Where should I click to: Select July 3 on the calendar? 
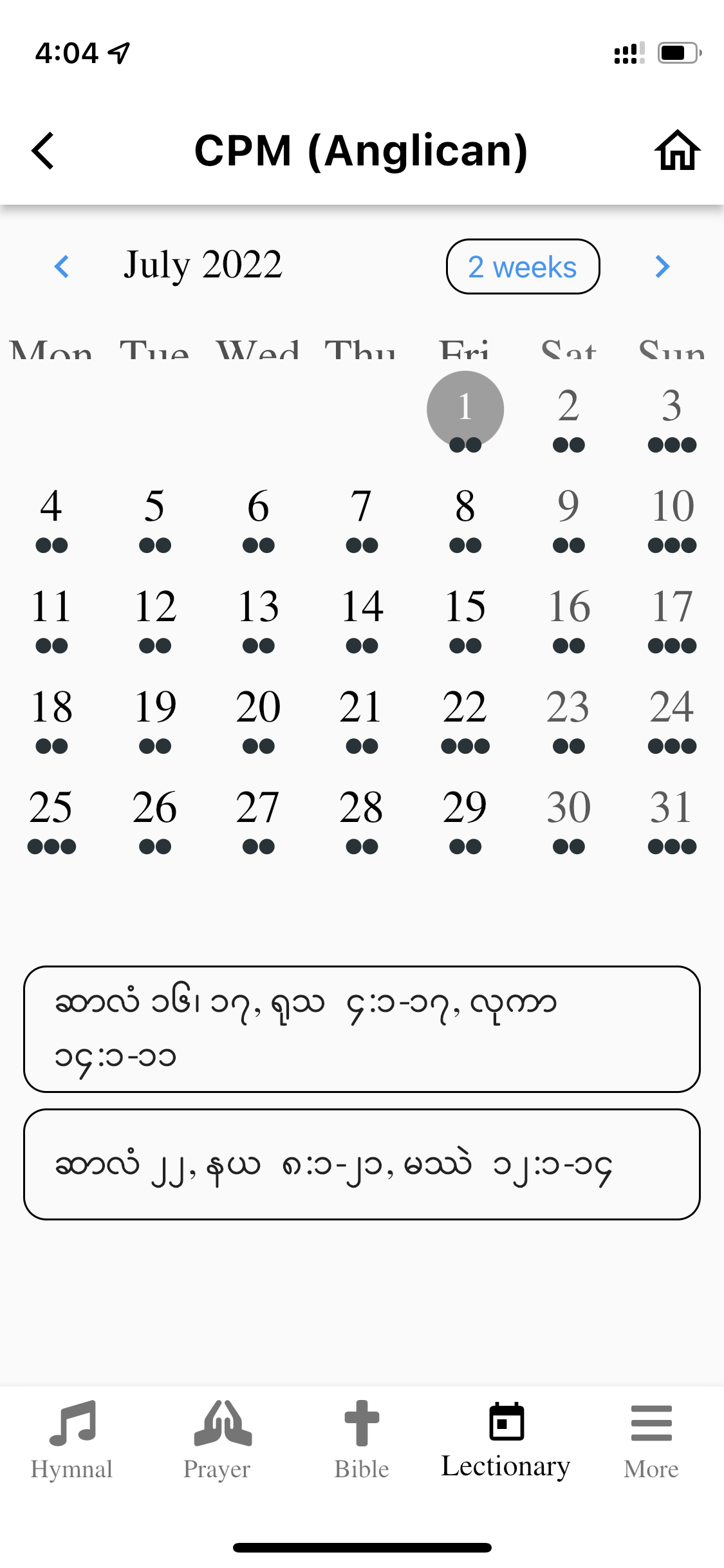click(671, 409)
